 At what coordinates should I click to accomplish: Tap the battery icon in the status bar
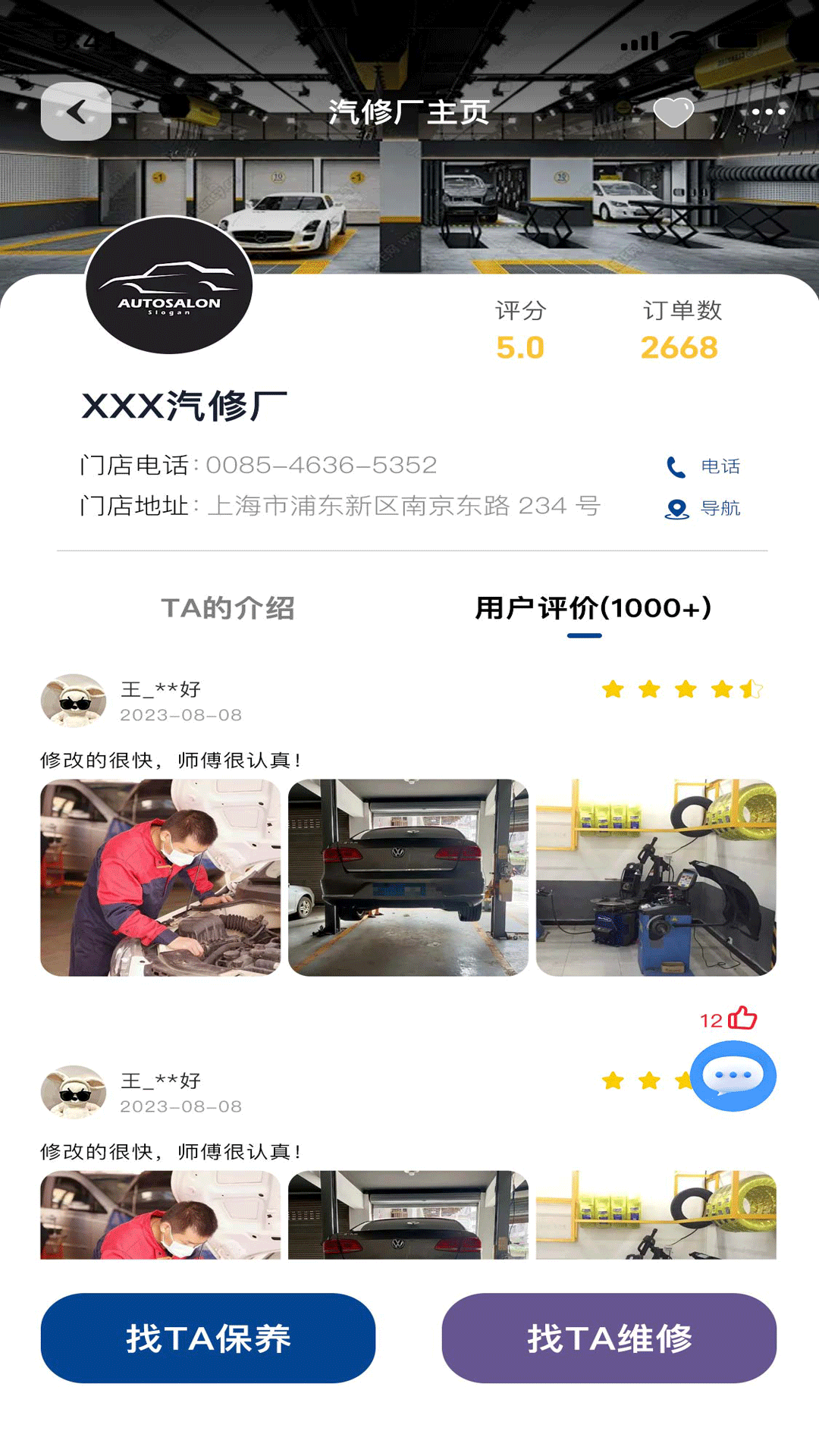(x=734, y=38)
